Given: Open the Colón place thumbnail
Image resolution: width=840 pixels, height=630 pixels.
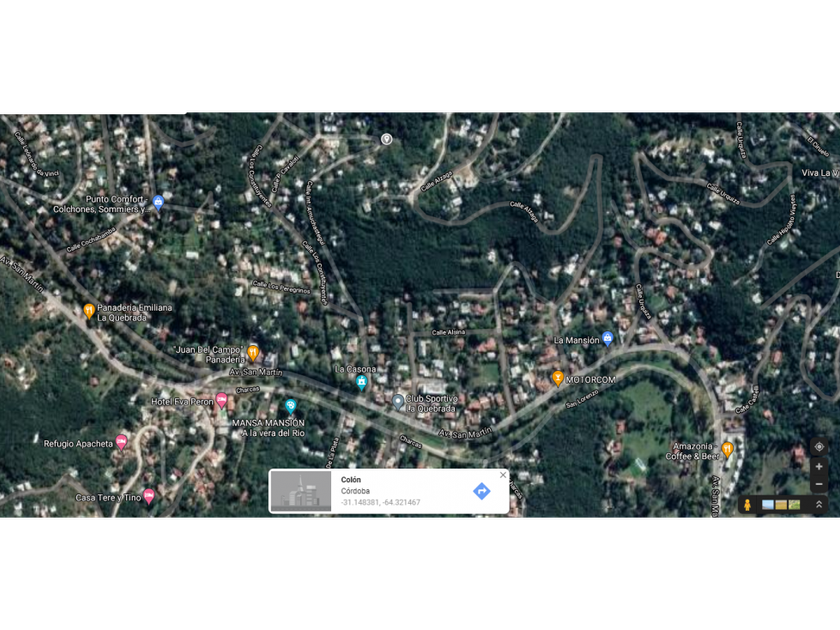Looking at the screenshot, I should pos(301,491).
